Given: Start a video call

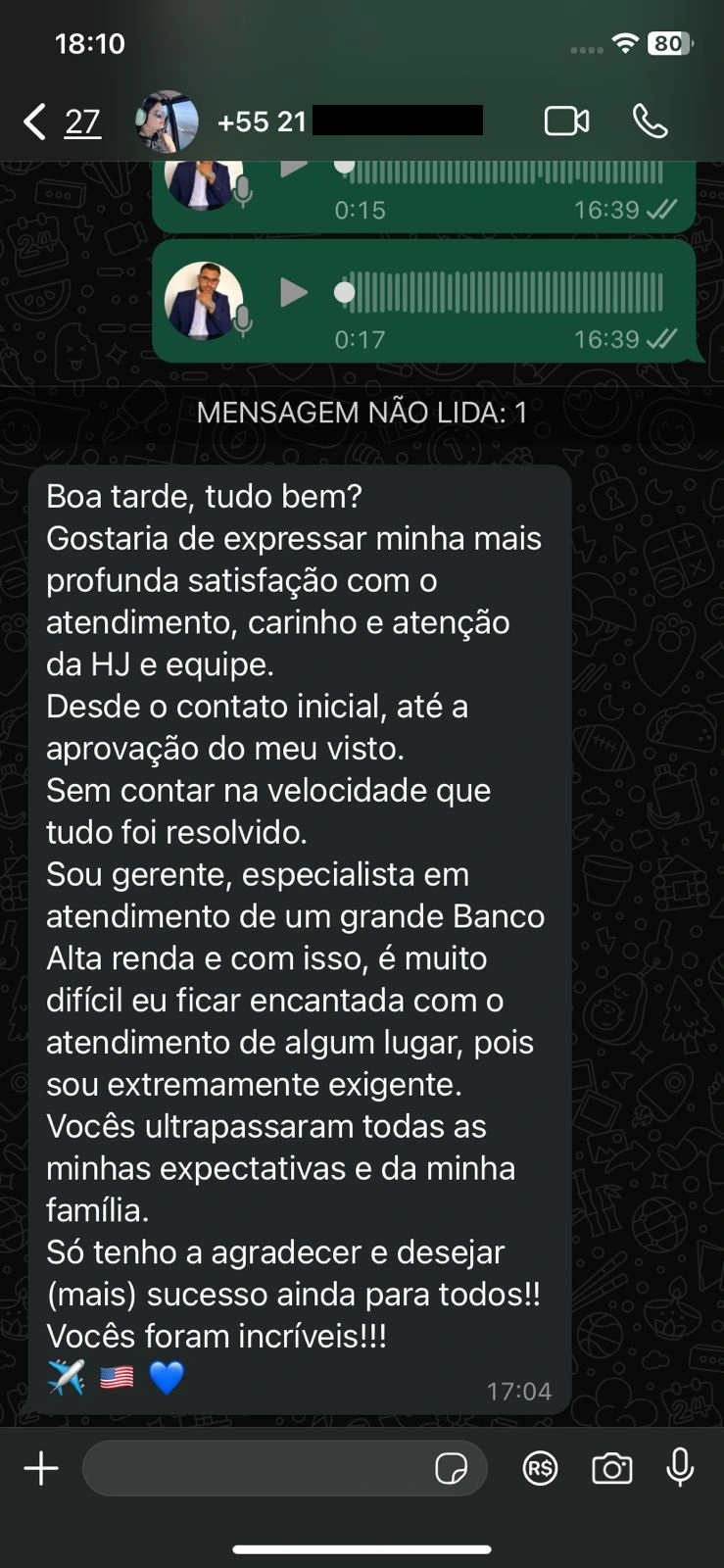Looking at the screenshot, I should [566, 122].
